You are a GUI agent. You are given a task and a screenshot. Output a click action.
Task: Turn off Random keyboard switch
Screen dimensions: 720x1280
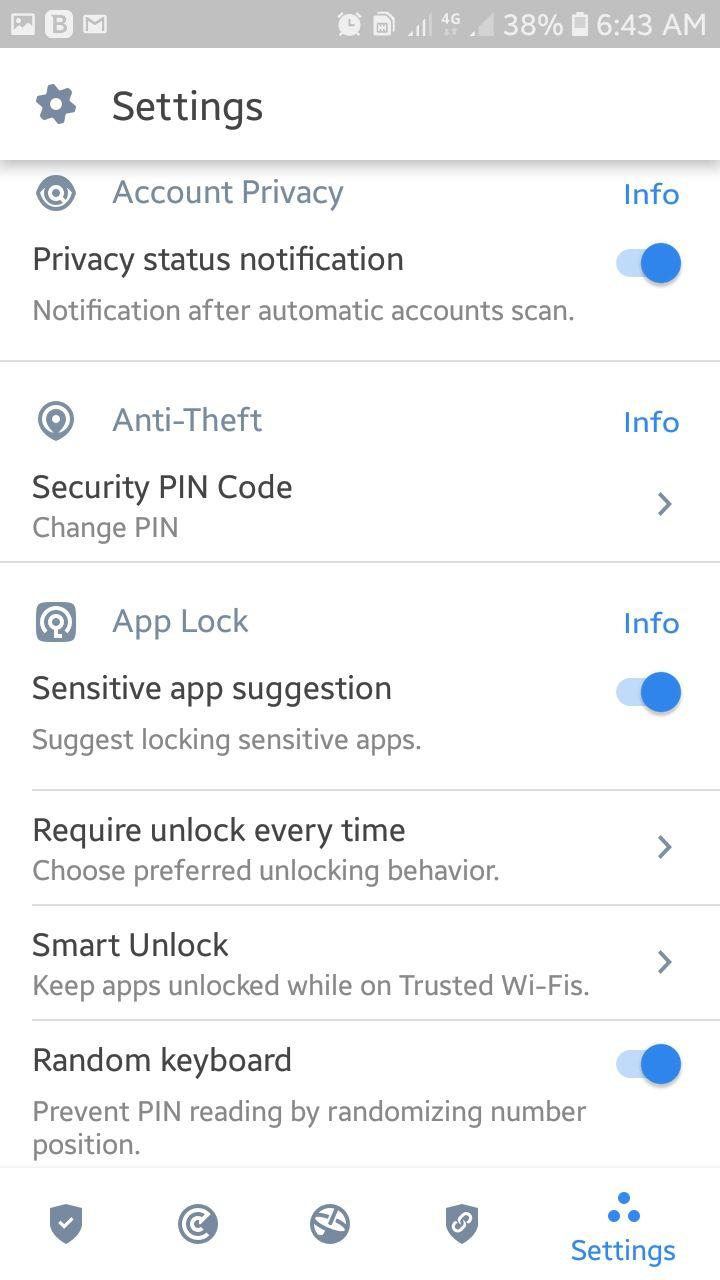pyautogui.click(x=648, y=1064)
